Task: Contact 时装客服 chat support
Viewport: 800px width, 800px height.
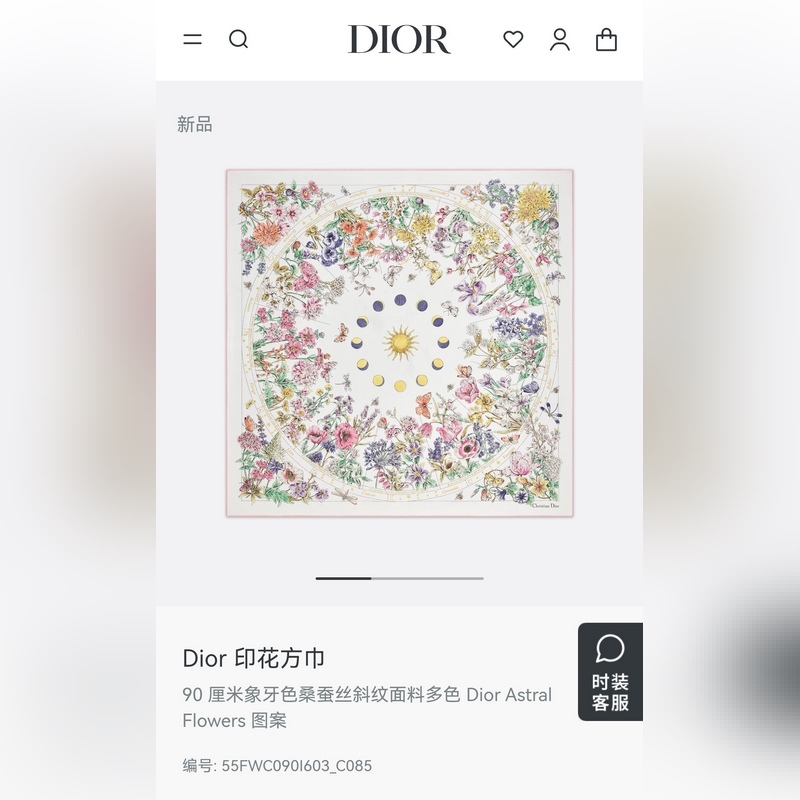Action: (610, 672)
